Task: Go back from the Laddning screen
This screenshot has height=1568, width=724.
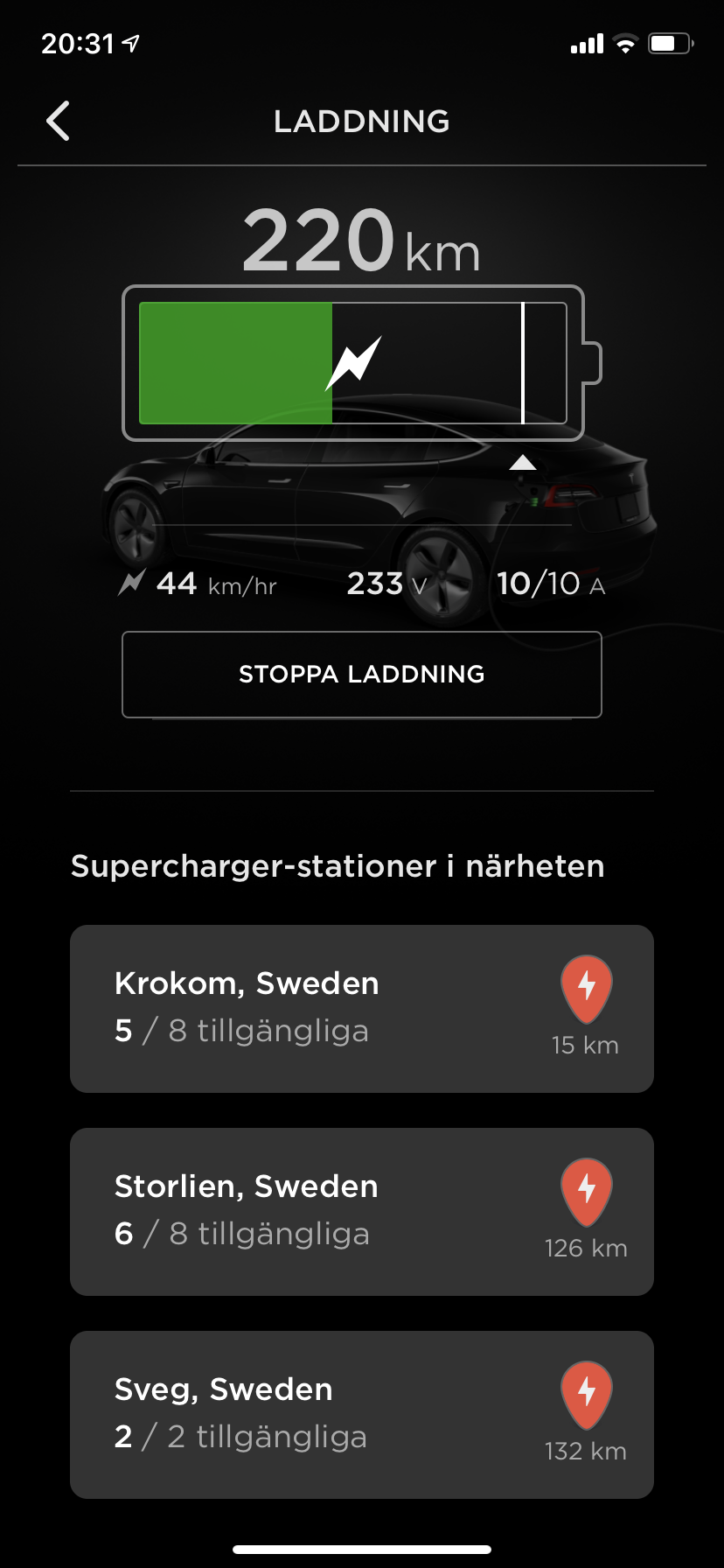Action: coord(59,121)
